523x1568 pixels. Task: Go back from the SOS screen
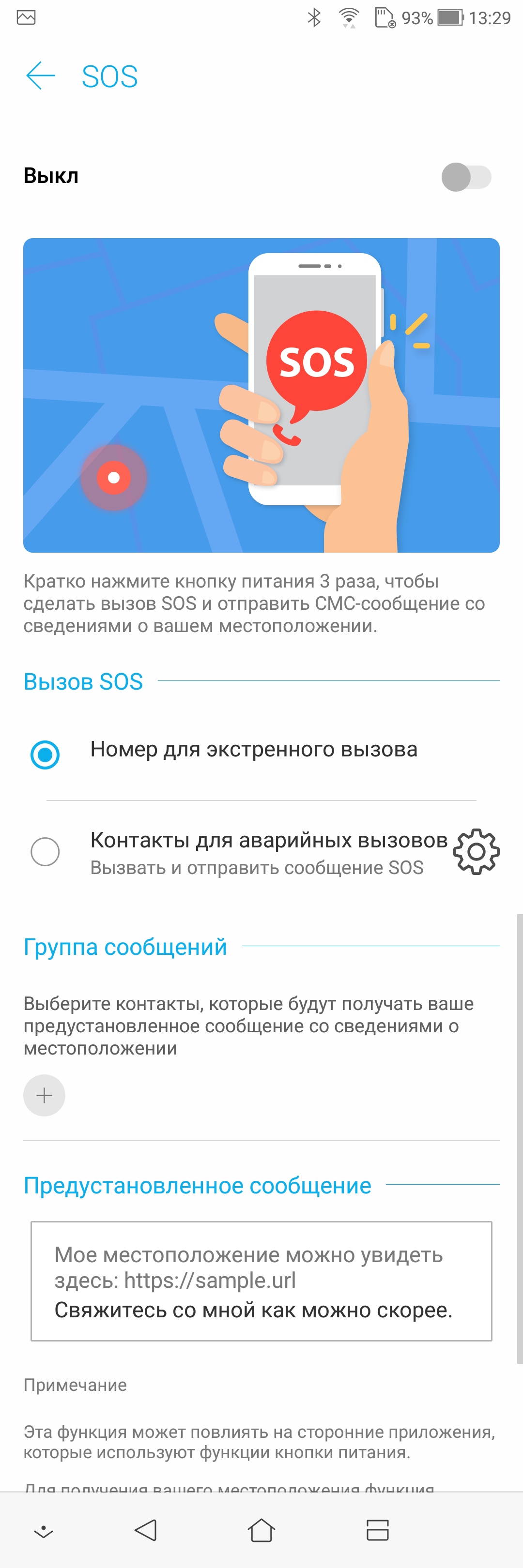[41, 76]
